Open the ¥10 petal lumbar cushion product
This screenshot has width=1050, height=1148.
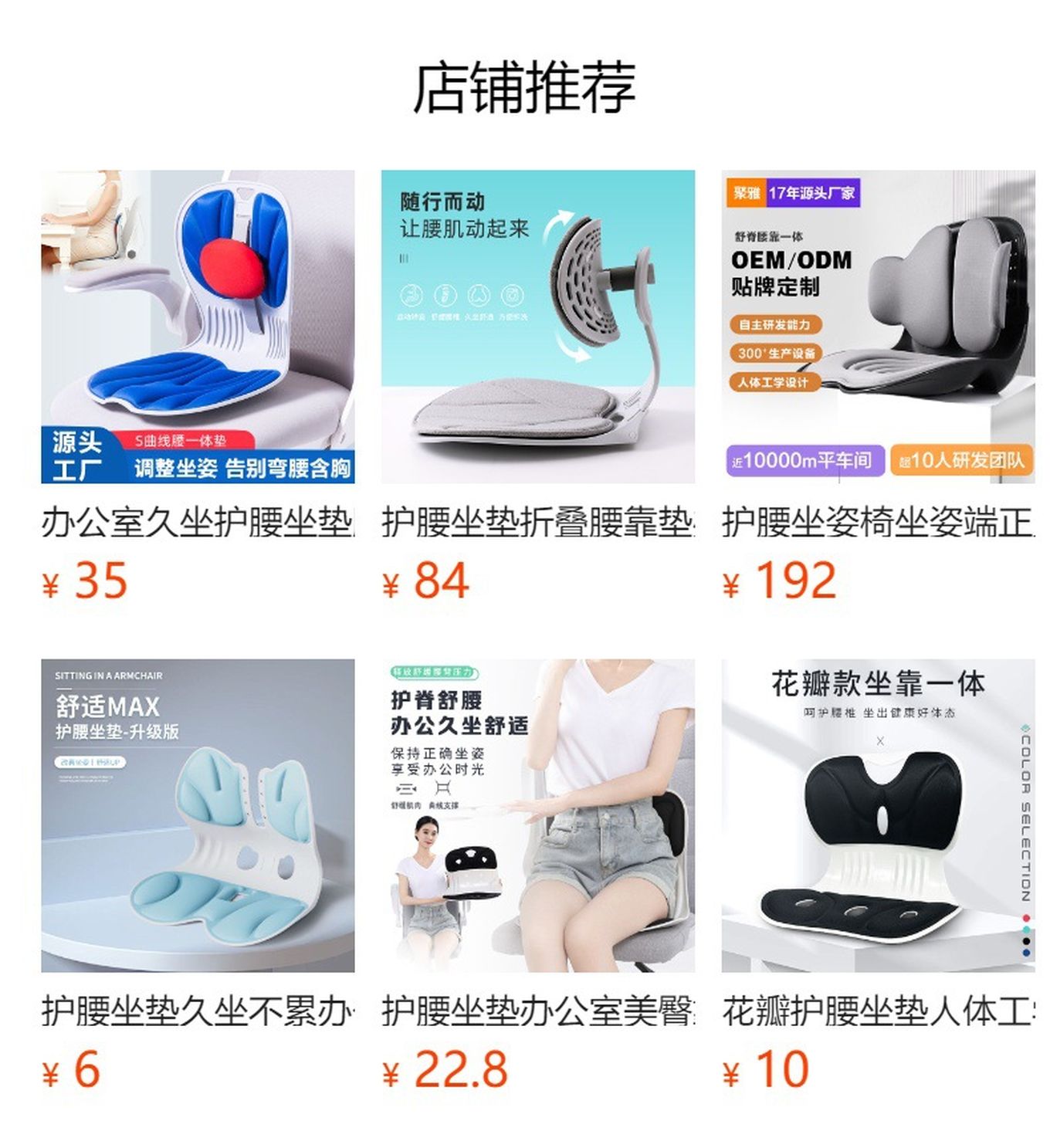click(878, 815)
